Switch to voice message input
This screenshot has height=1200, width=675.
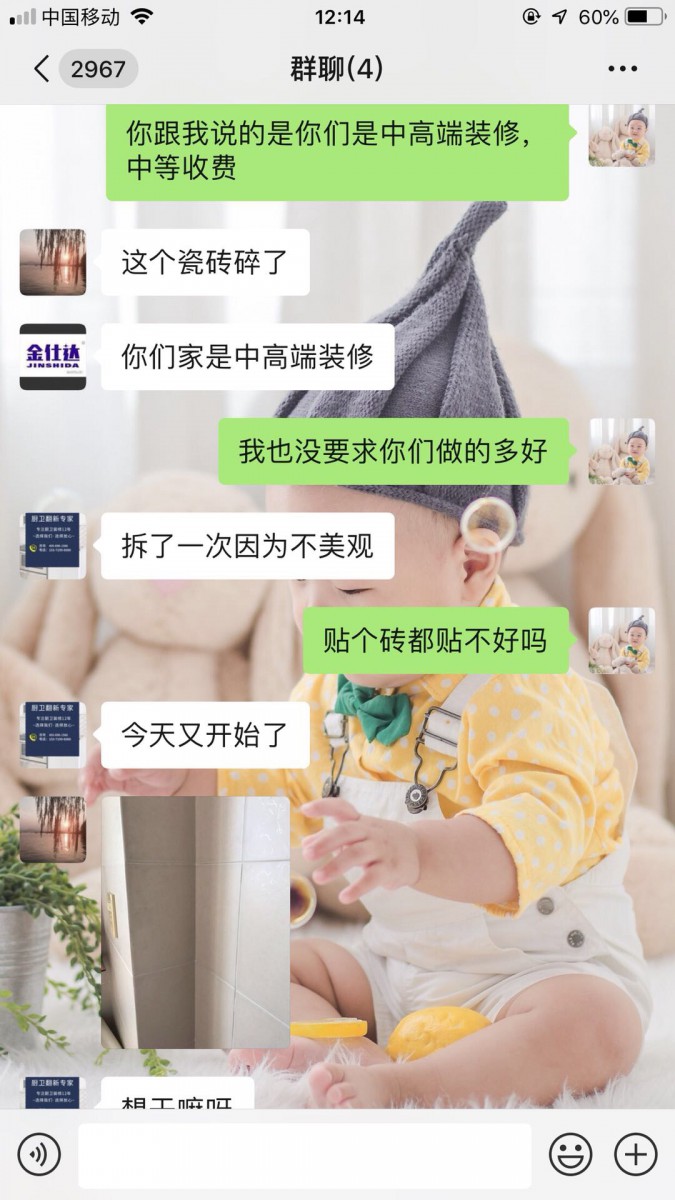click(x=39, y=1156)
